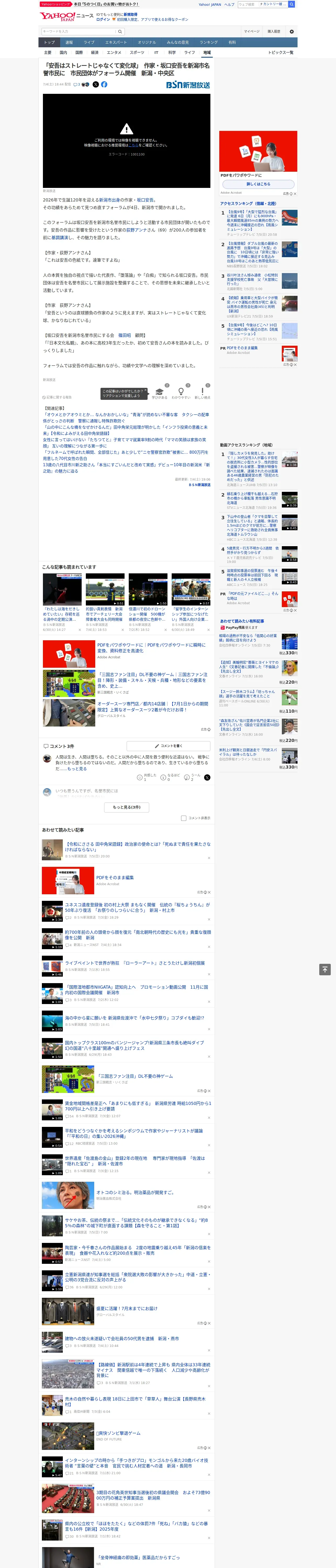Switch to the 速報 tab

(69, 43)
